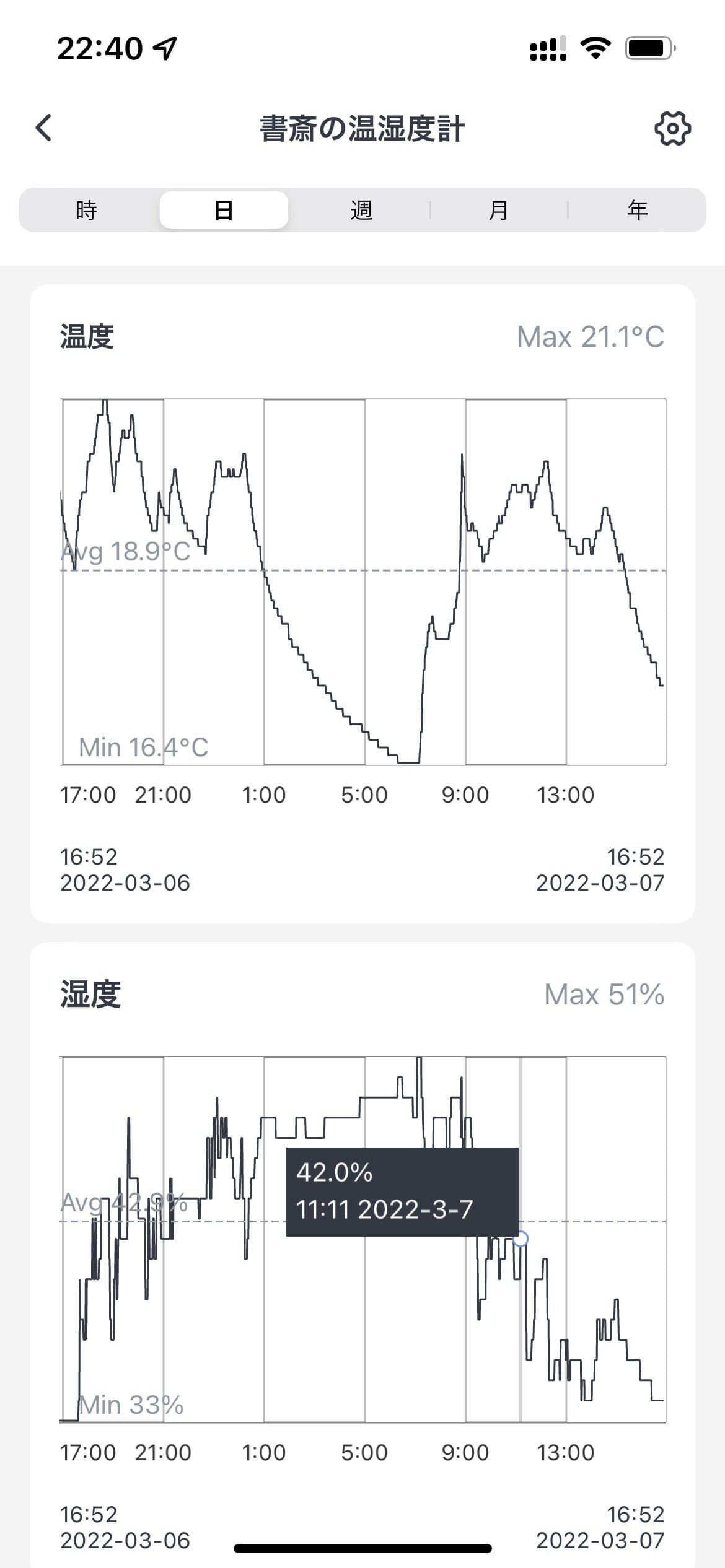Tap the humidity graph marker at 11:11
This screenshot has height=1568, width=725.
click(x=521, y=1238)
